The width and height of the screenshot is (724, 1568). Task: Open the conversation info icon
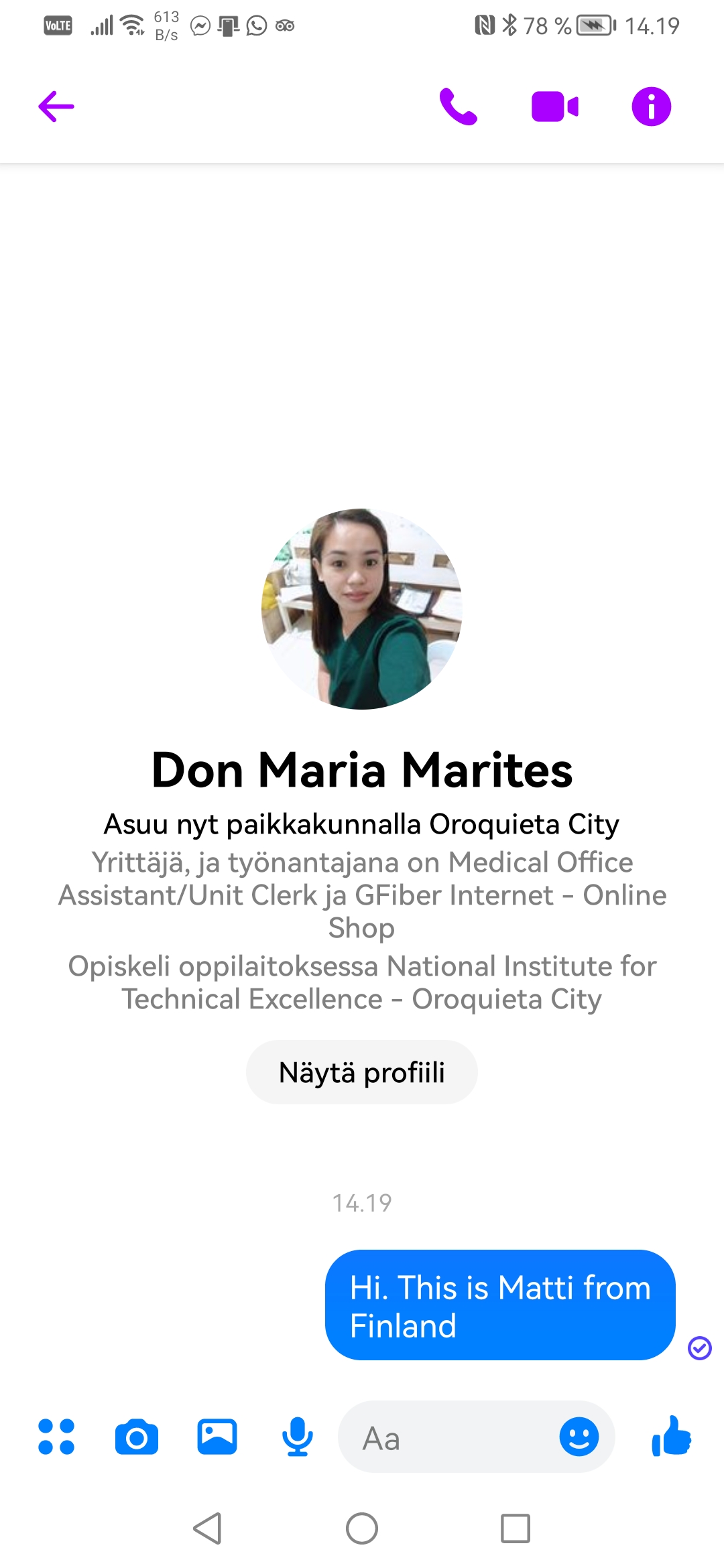[651, 107]
